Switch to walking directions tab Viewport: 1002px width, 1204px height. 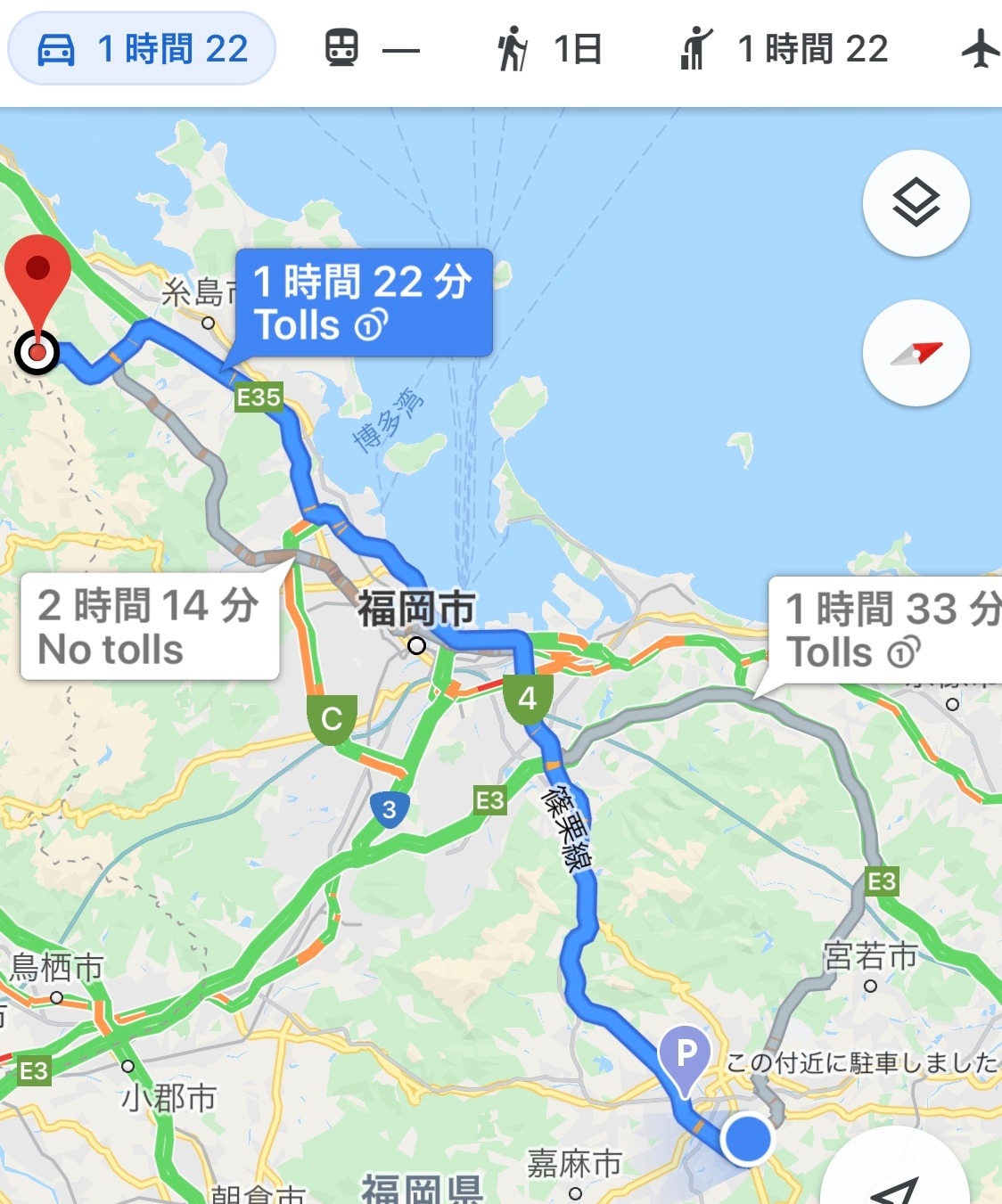(548, 49)
